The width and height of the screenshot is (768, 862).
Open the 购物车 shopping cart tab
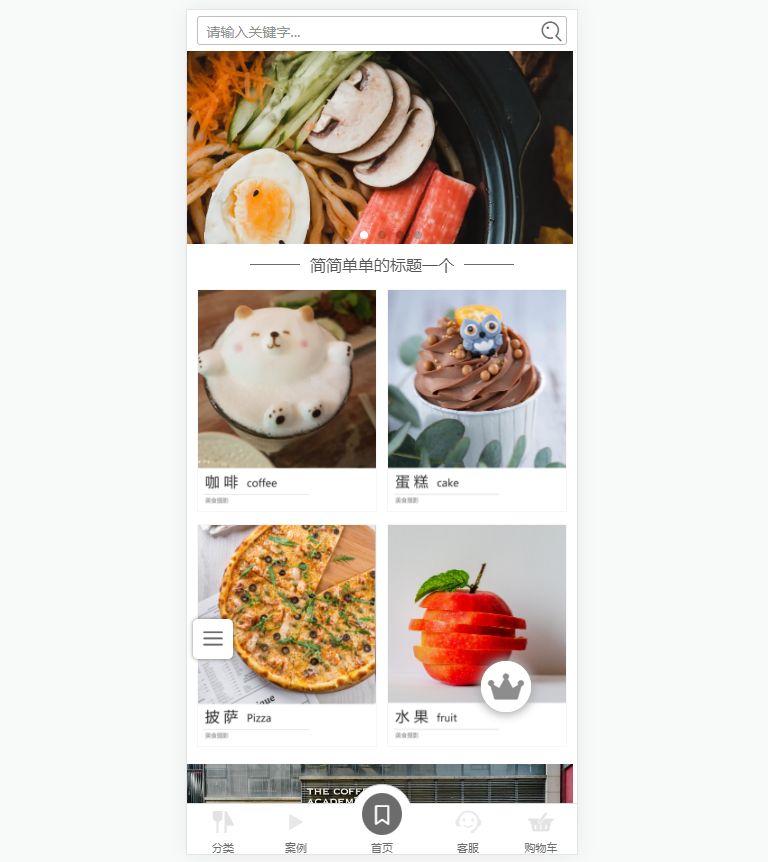coord(540,831)
